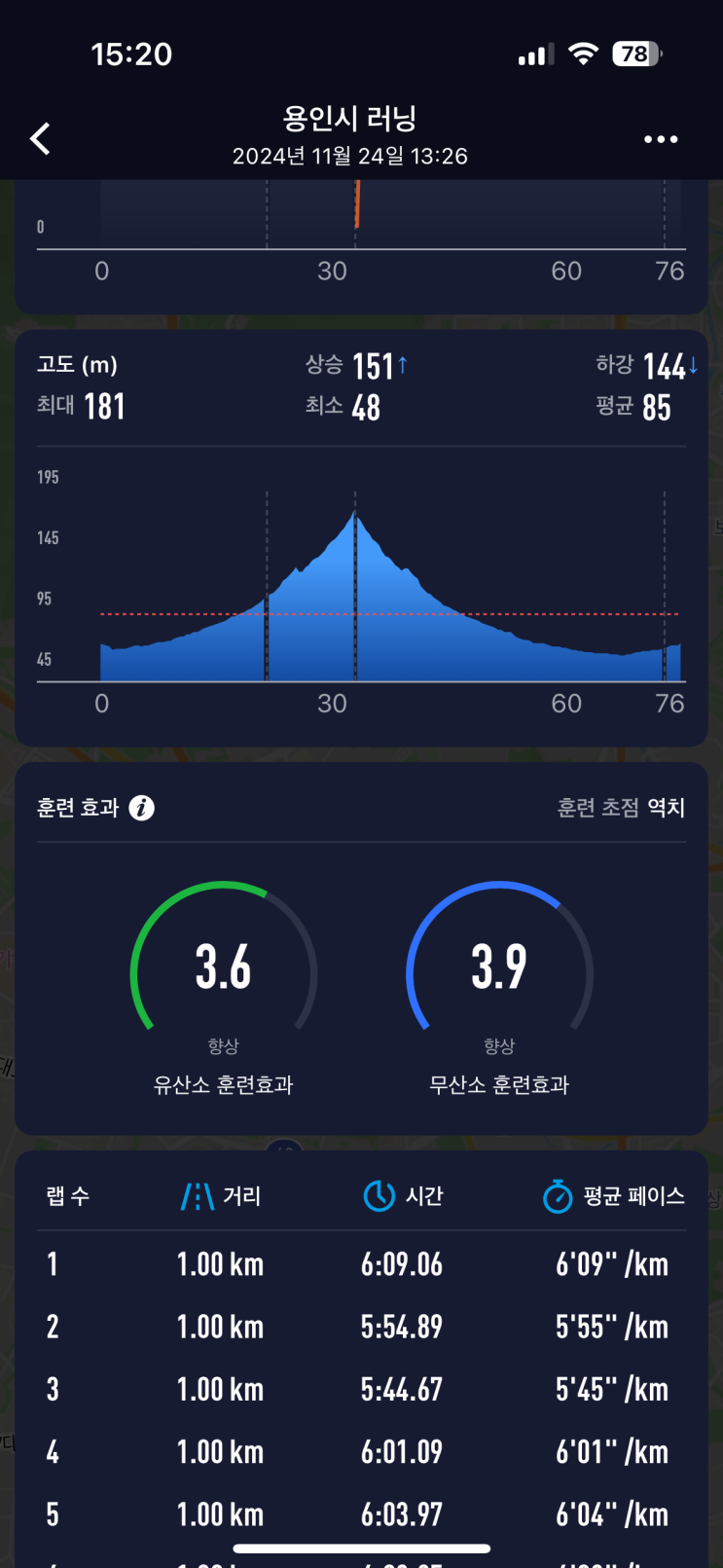Go back using the top-left arrow

tap(40, 139)
